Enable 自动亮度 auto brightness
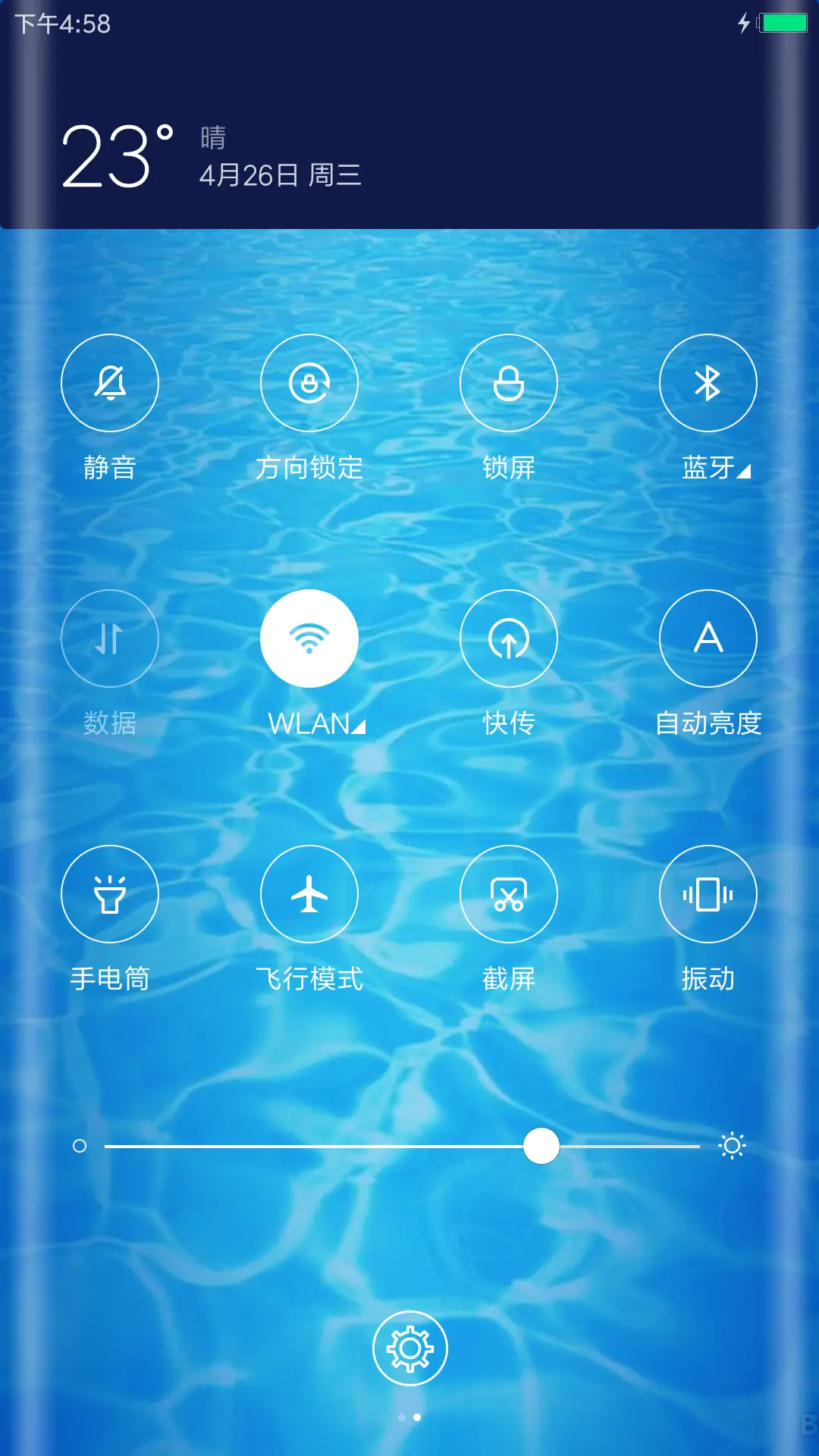The height and width of the screenshot is (1456, 819). click(x=708, y=639)
